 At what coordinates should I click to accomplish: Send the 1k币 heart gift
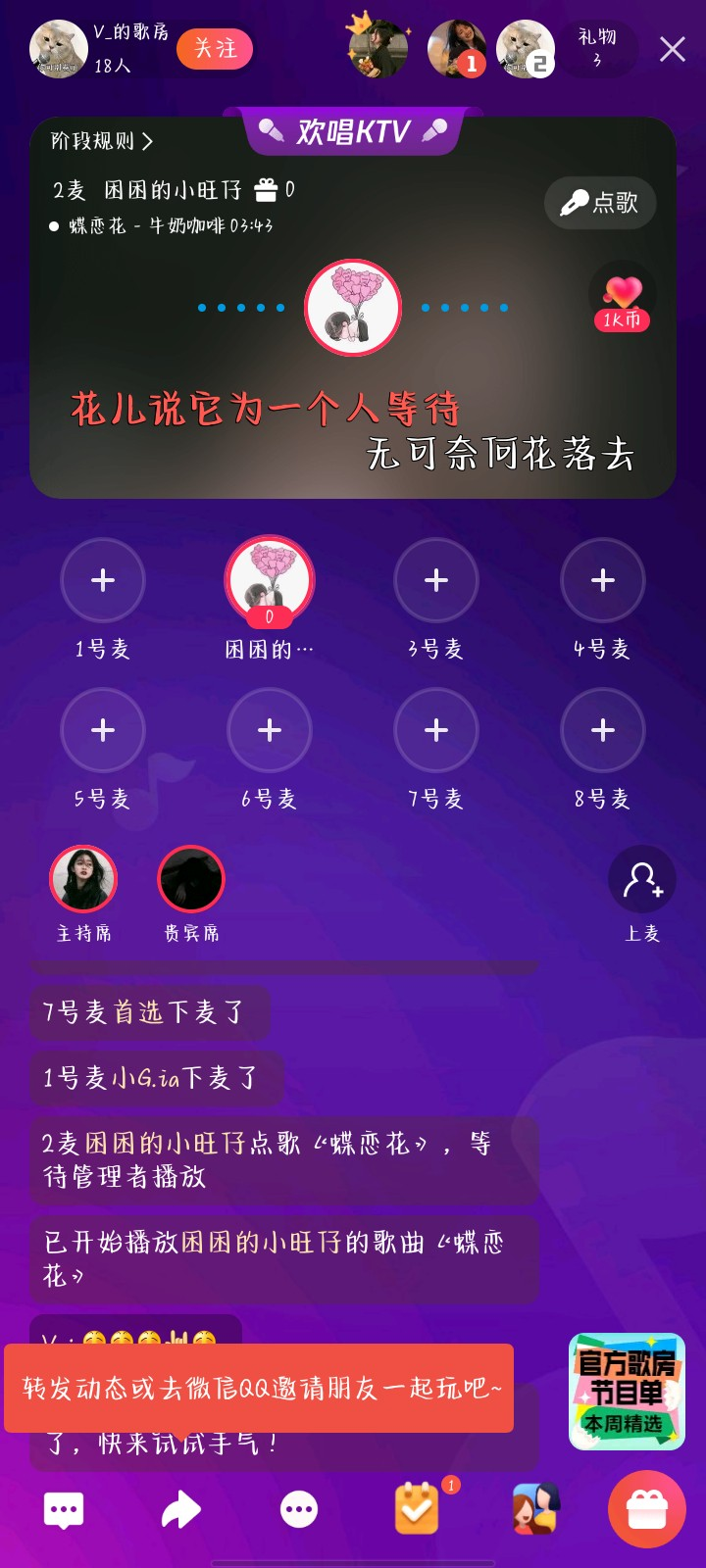[622, 300]
